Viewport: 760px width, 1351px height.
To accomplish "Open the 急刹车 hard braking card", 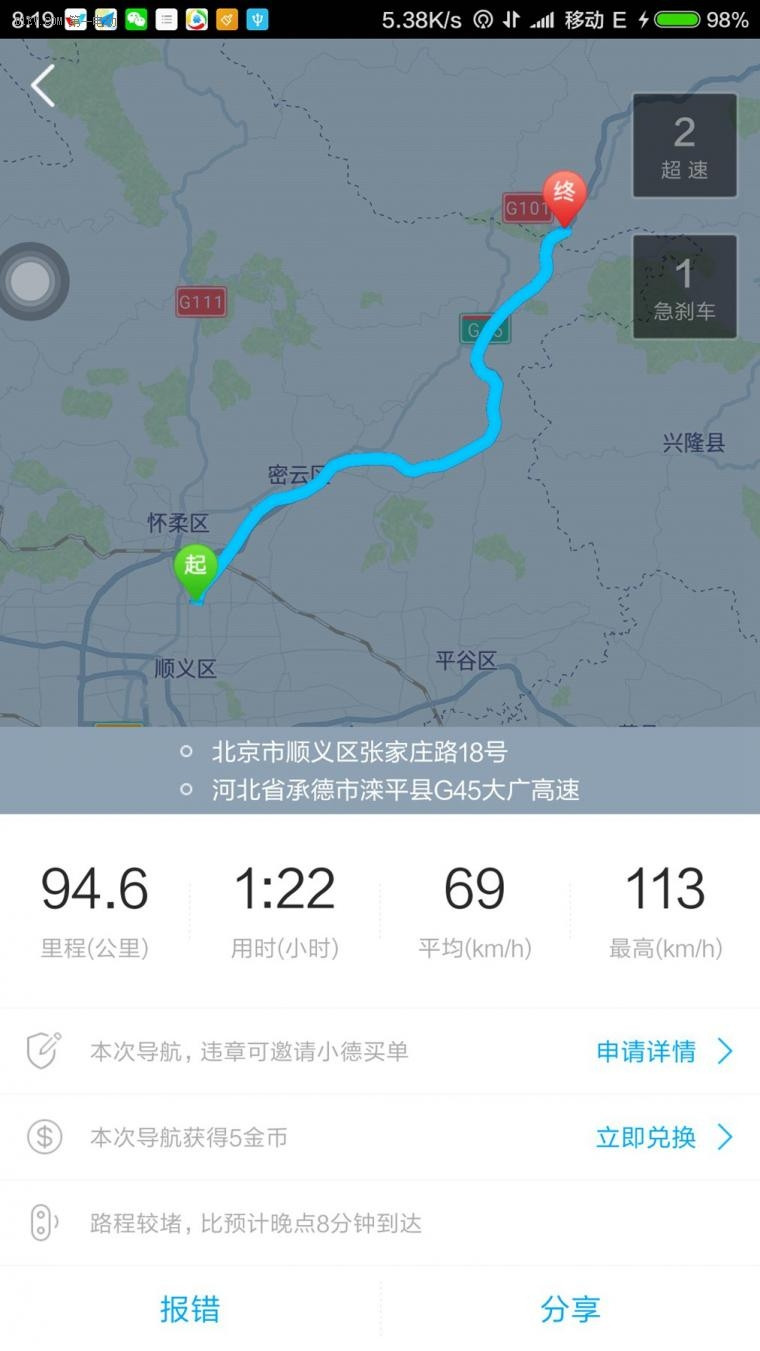I will pyautogui.click(x=685, y=287).
